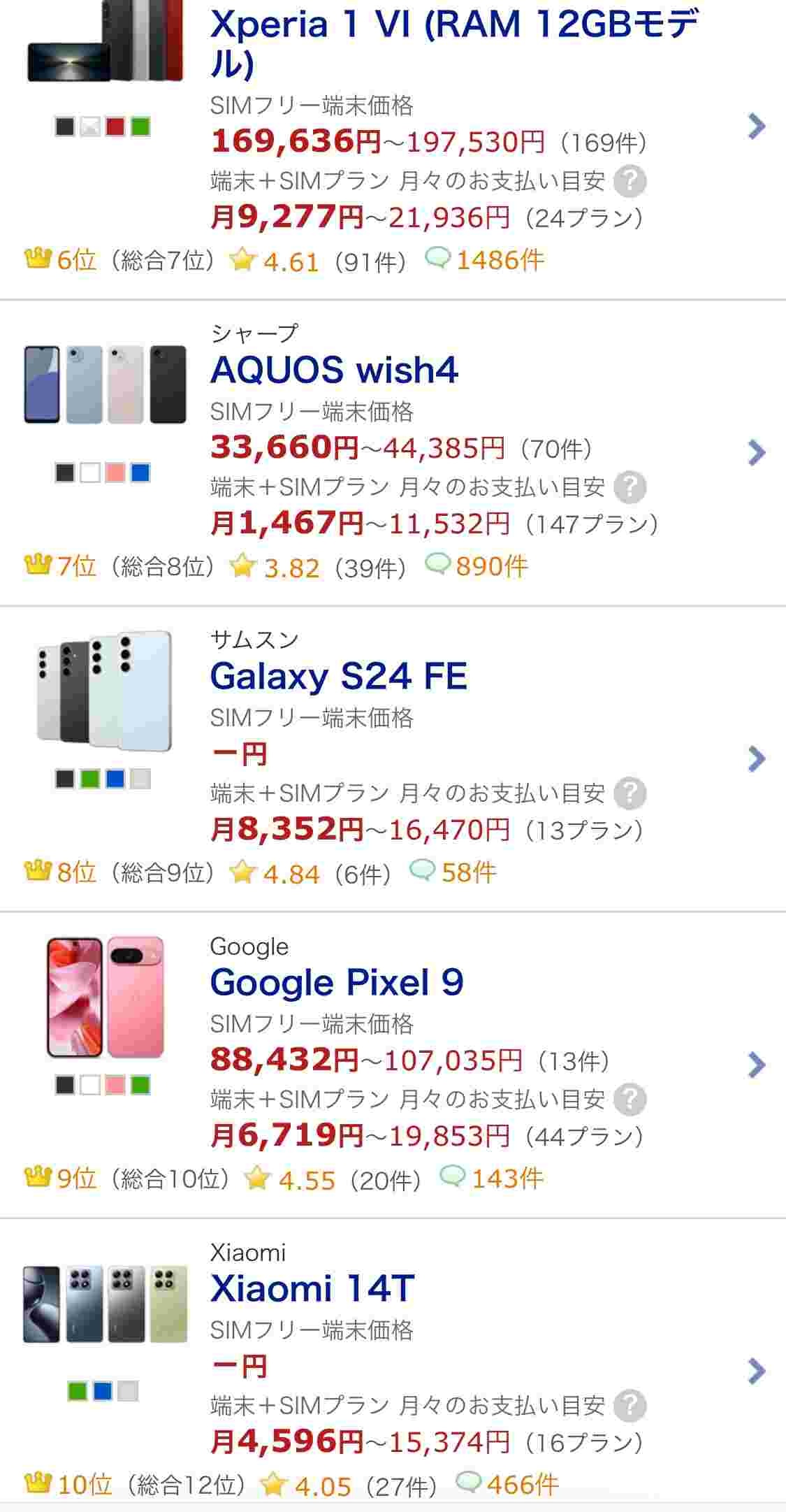Show payment estimate help for AQUOS wish4
This screenshot has height=1512, width=786.
pos(629,487)
